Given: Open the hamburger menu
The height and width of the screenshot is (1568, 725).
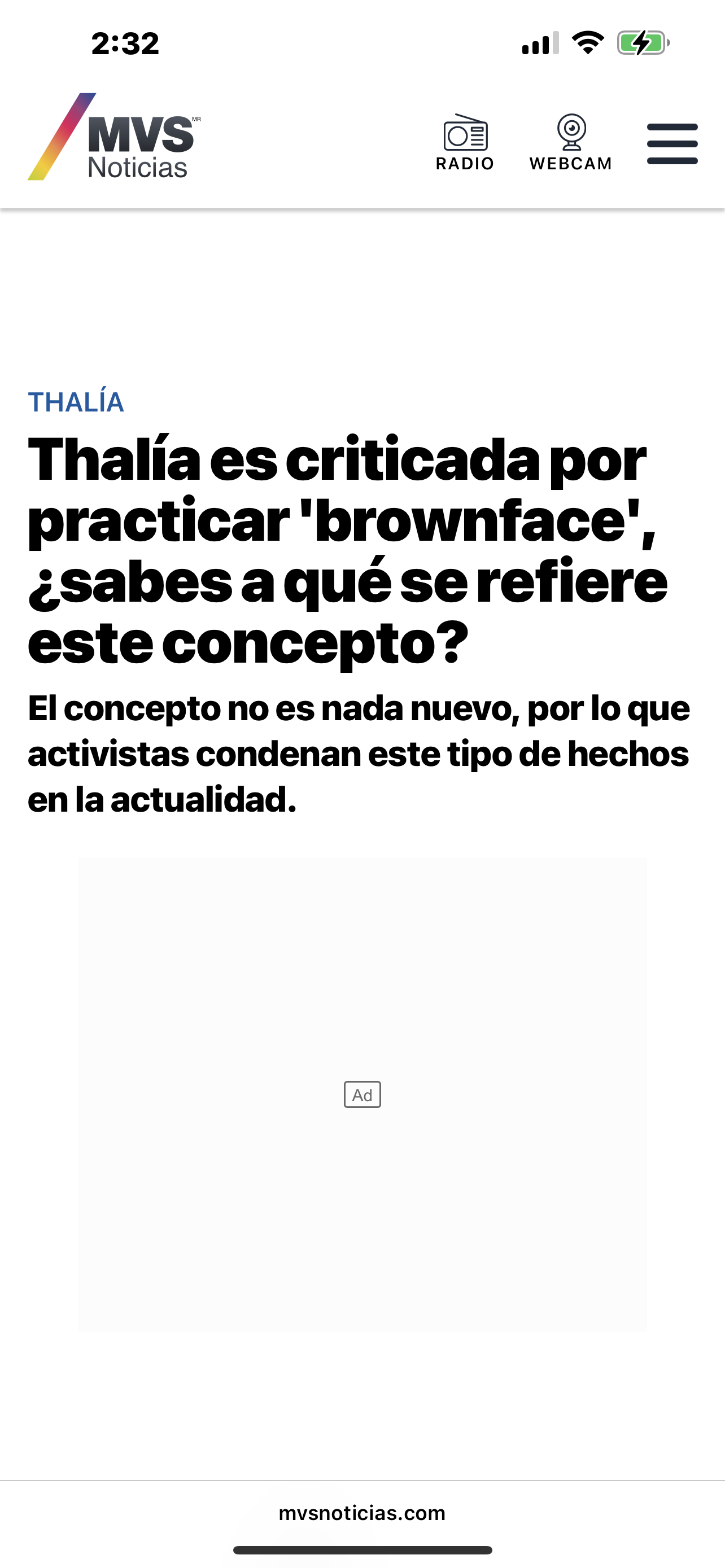Looking at the screenshot, I should click(x=672, y=144).
